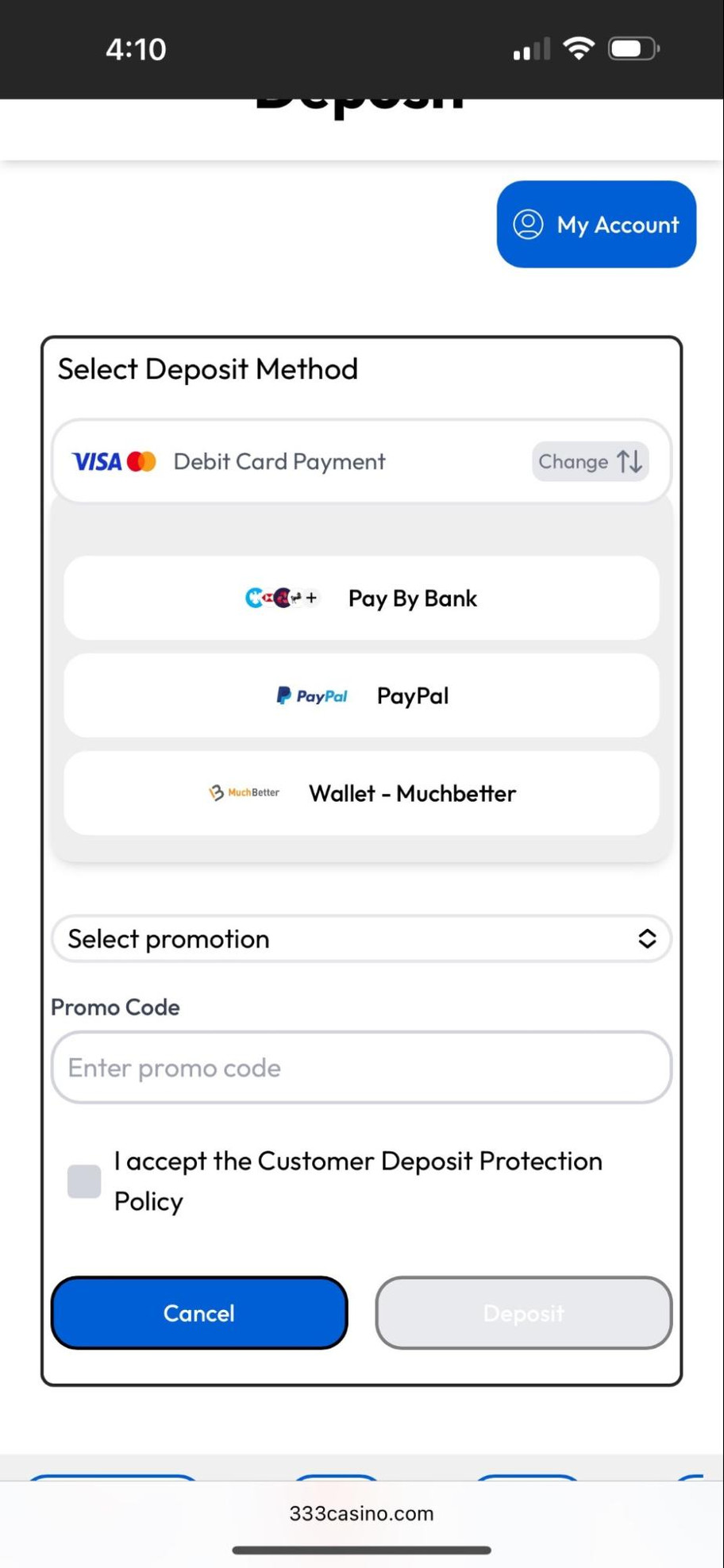The image size is (724, 1568).
Task: Accept the Customer Deposit Protection Policy
Action: [x=84, y=1181]
